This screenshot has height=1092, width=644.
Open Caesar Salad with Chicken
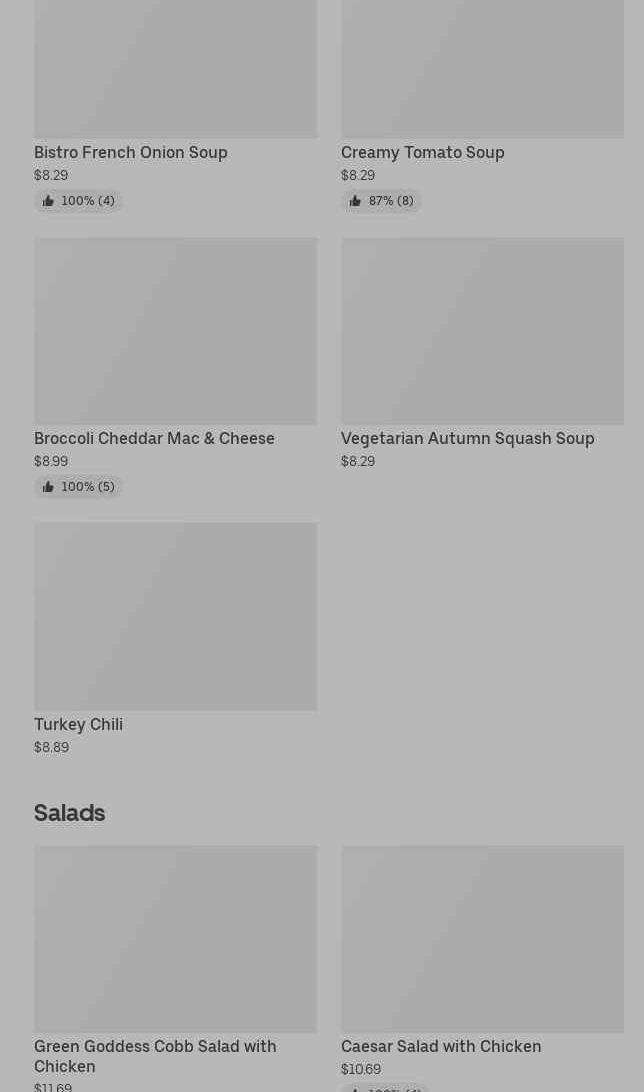tap(482, 969)
